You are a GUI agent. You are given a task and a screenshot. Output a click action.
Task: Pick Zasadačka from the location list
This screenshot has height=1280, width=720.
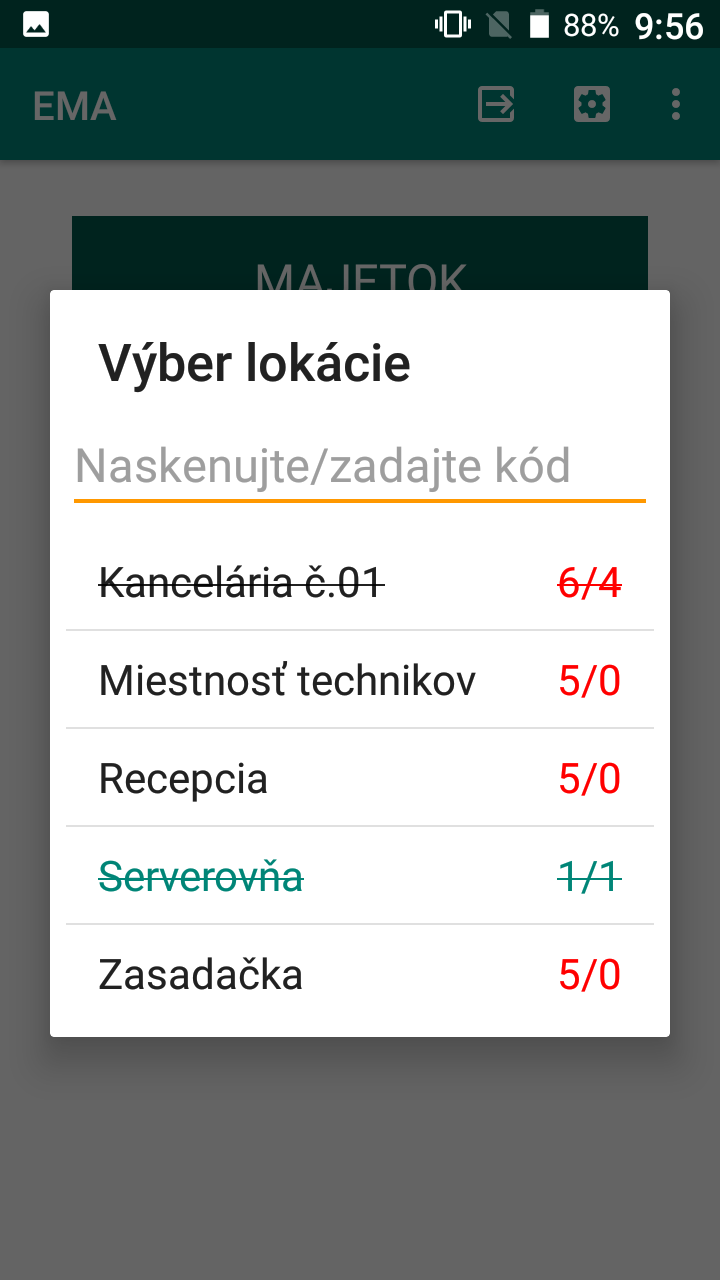[360, 974]
